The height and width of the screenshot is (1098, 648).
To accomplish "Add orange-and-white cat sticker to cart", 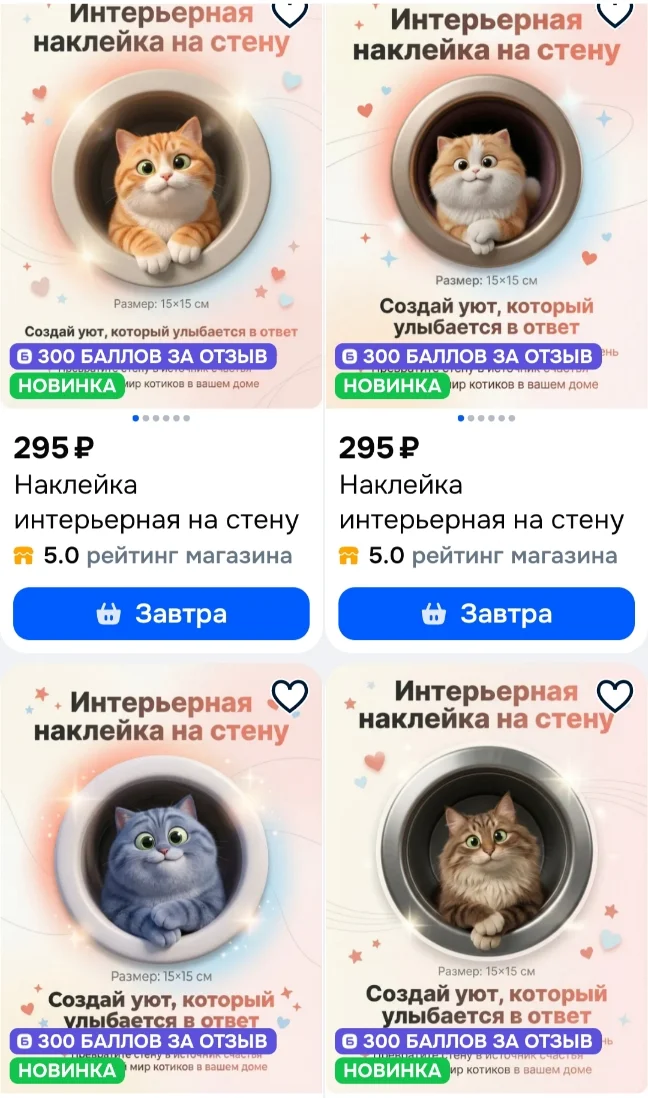I will pos(486,614).
